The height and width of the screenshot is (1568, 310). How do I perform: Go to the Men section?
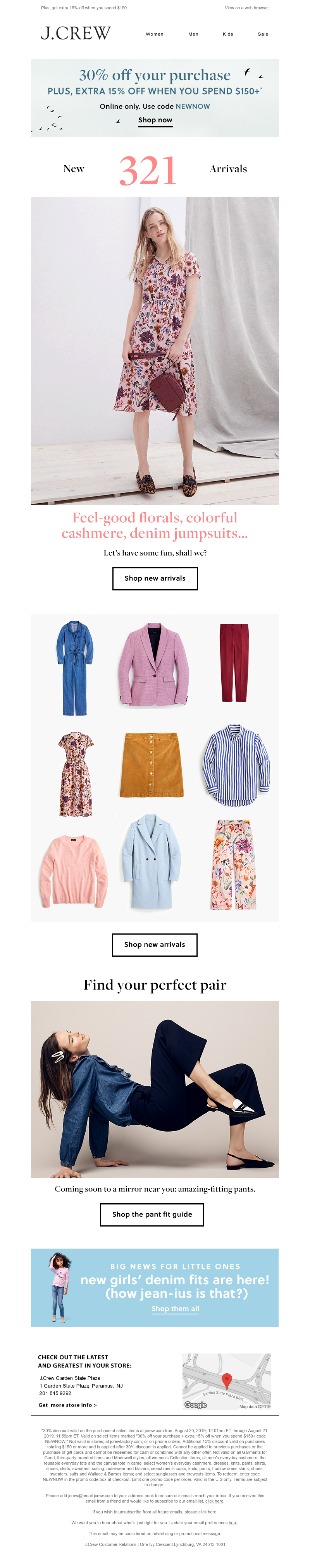click(193, 34)
